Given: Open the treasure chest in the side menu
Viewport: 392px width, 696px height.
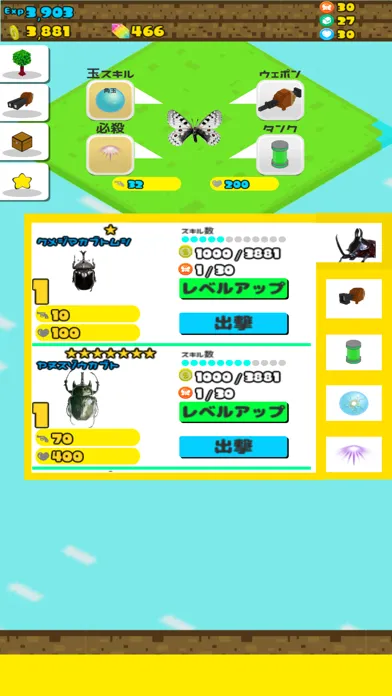Looking at the screenshot, I should click(x=24, y=142).
